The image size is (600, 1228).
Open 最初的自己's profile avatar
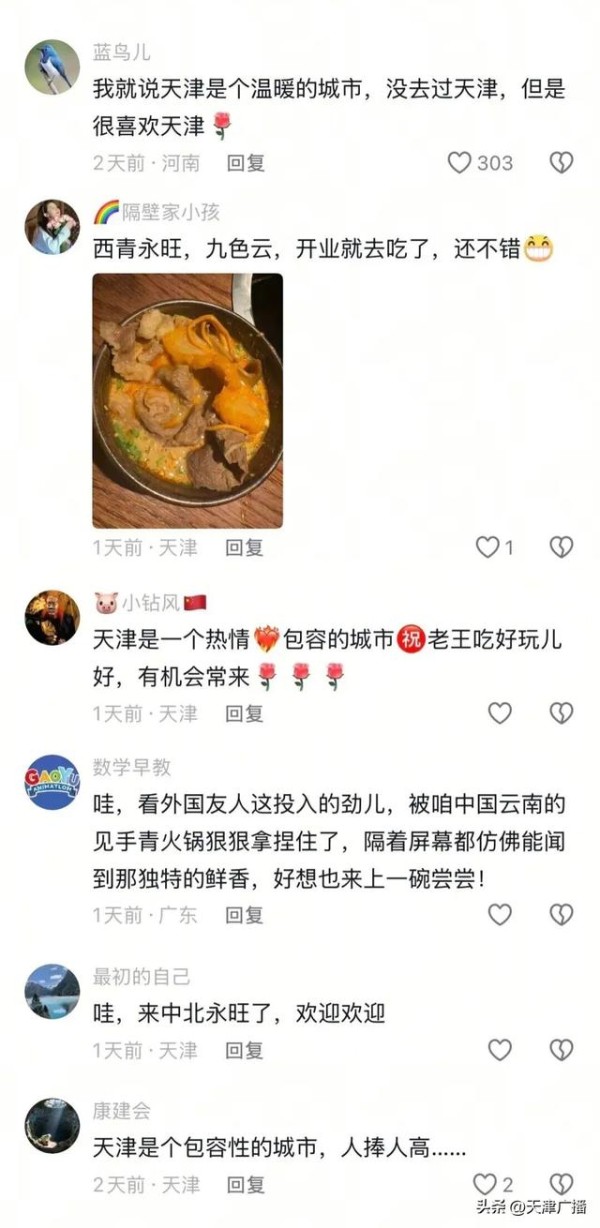[51, 991]
